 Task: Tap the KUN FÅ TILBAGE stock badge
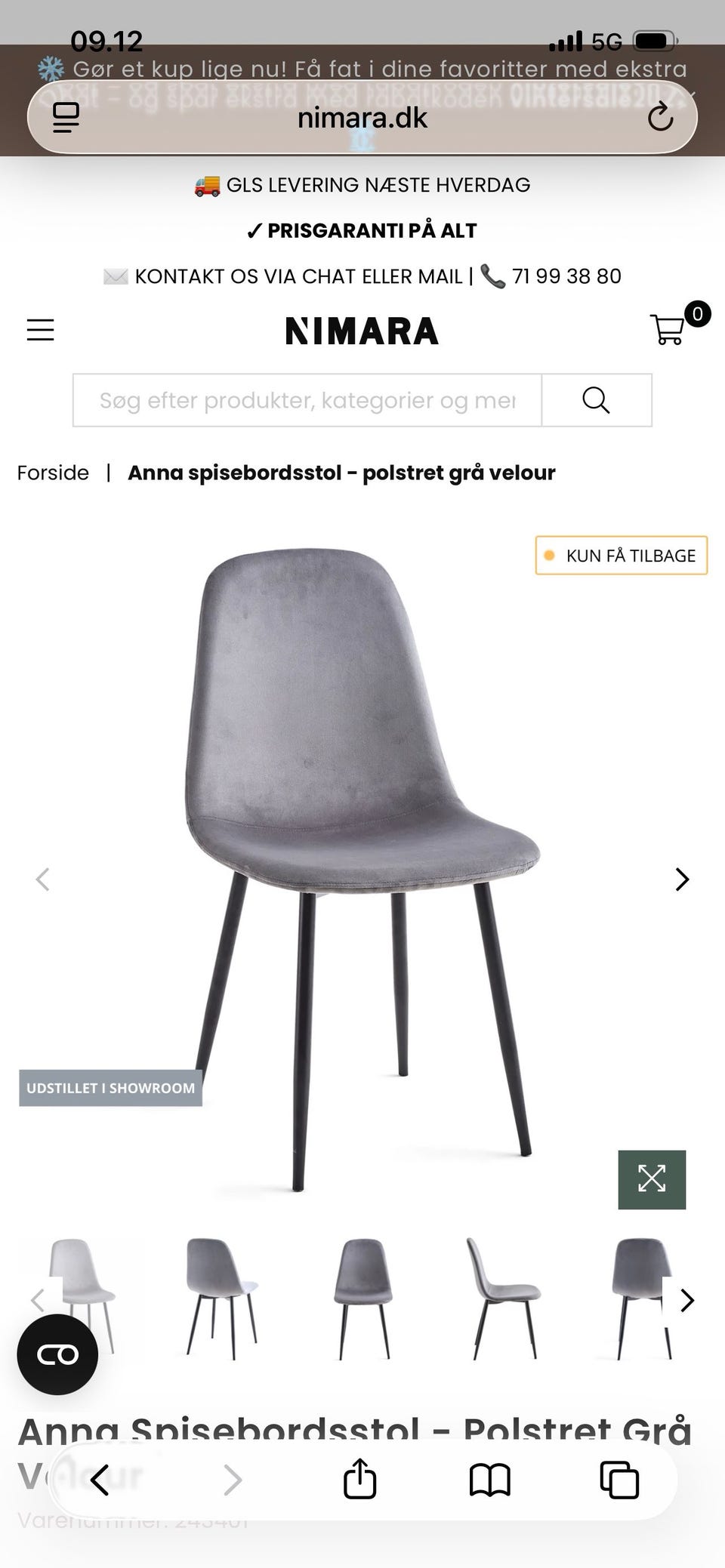[620, 556]
